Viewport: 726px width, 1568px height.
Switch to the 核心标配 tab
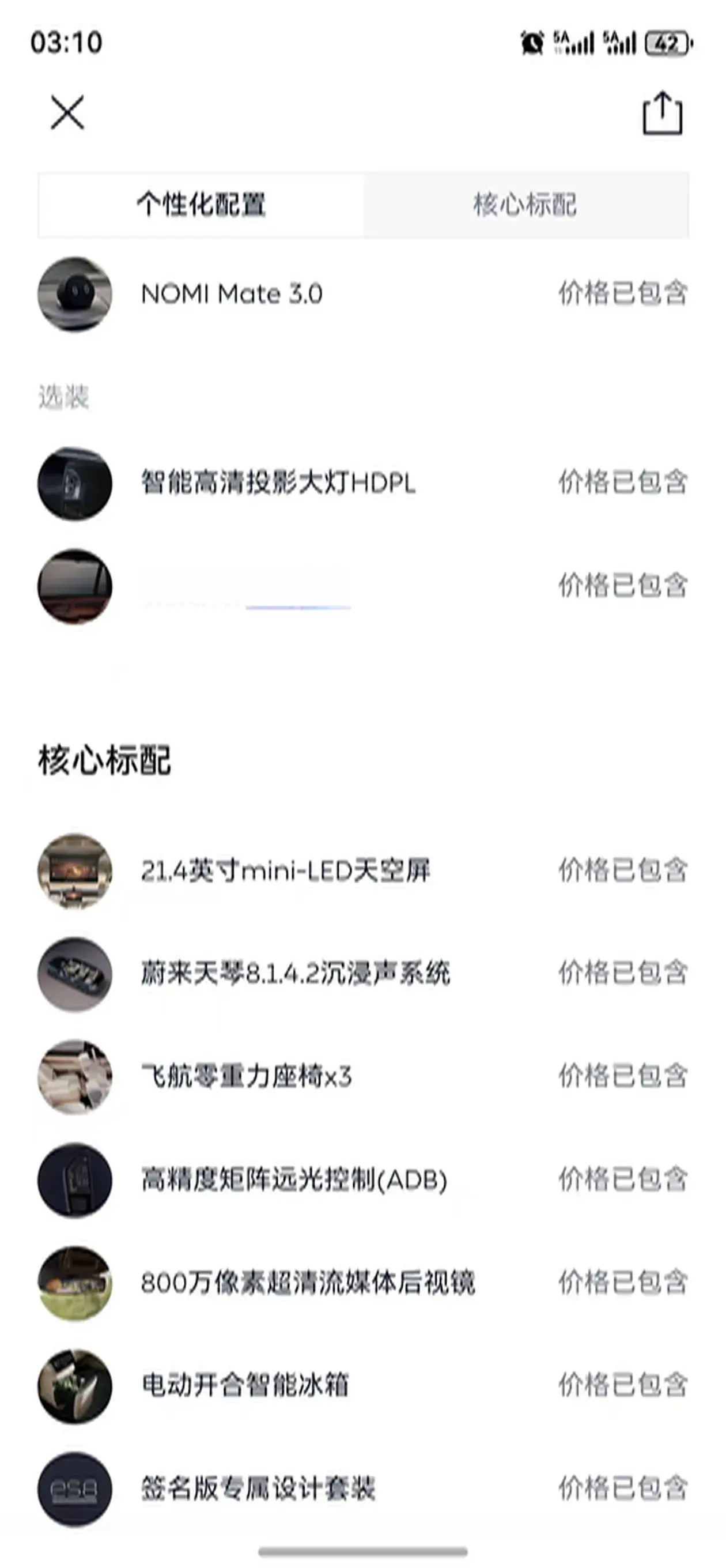point(525,205)
